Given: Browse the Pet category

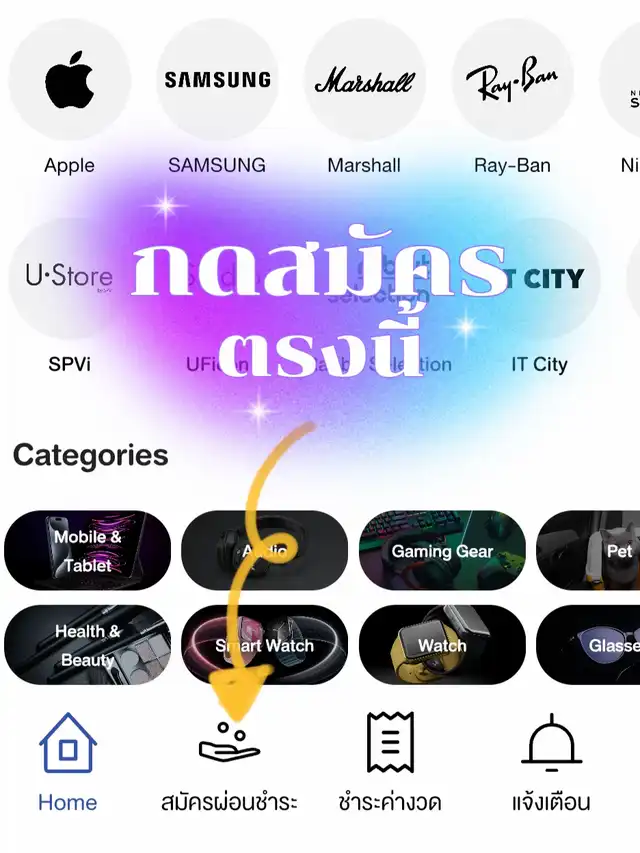Looking at the screenshot, I should click(x=588, y=551).
